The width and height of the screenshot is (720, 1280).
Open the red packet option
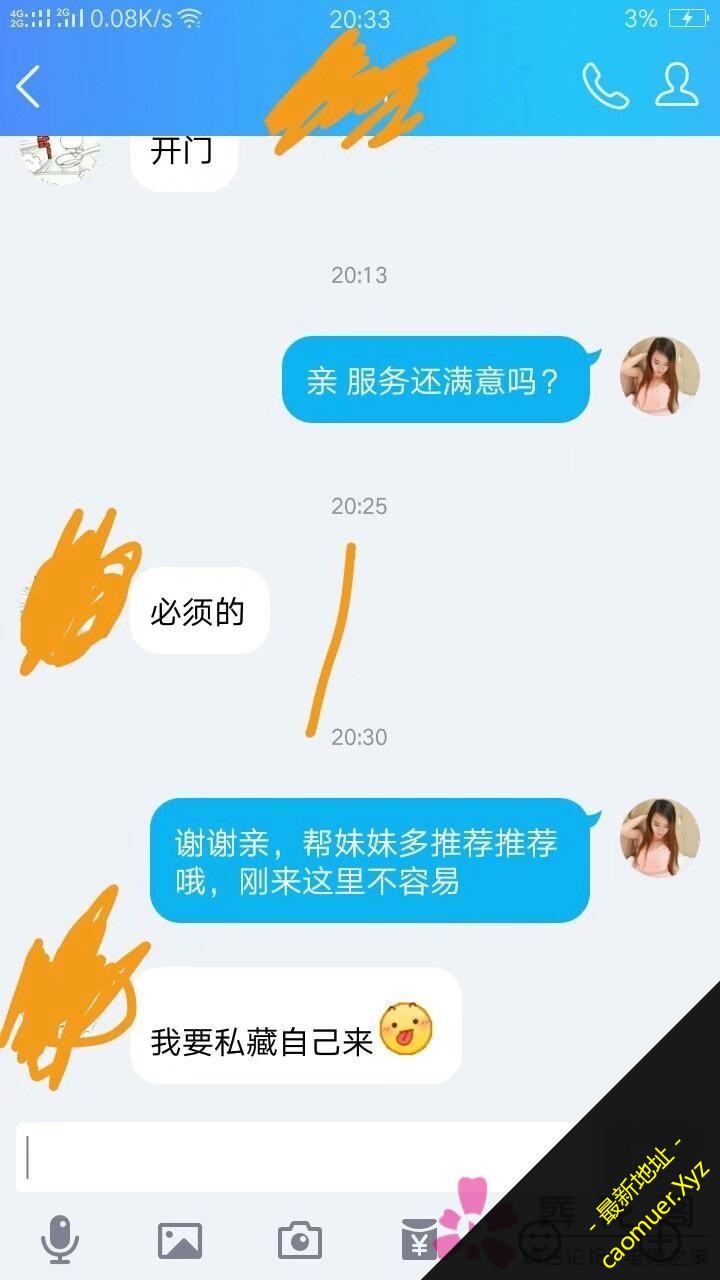(419, 1240)
